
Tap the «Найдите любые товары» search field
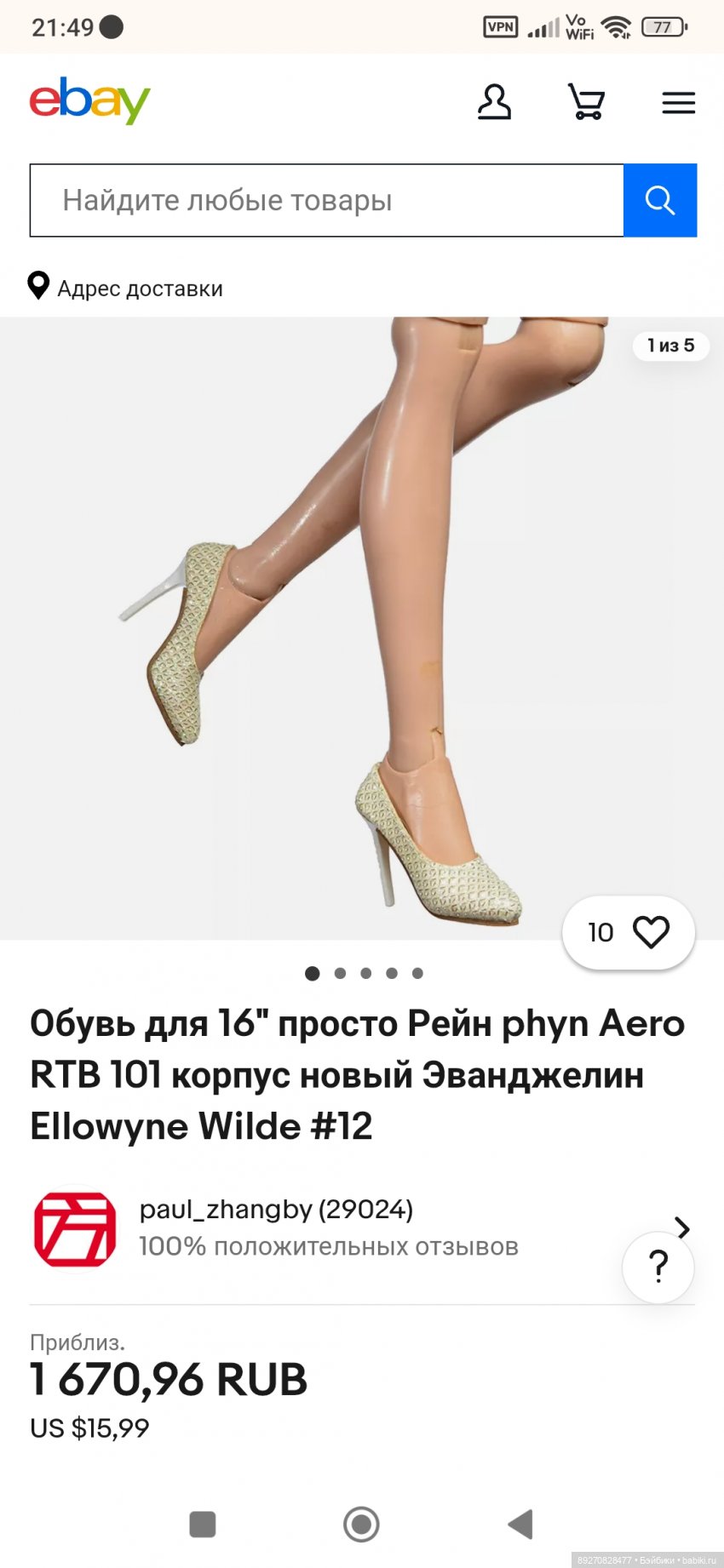pos(326,201)
